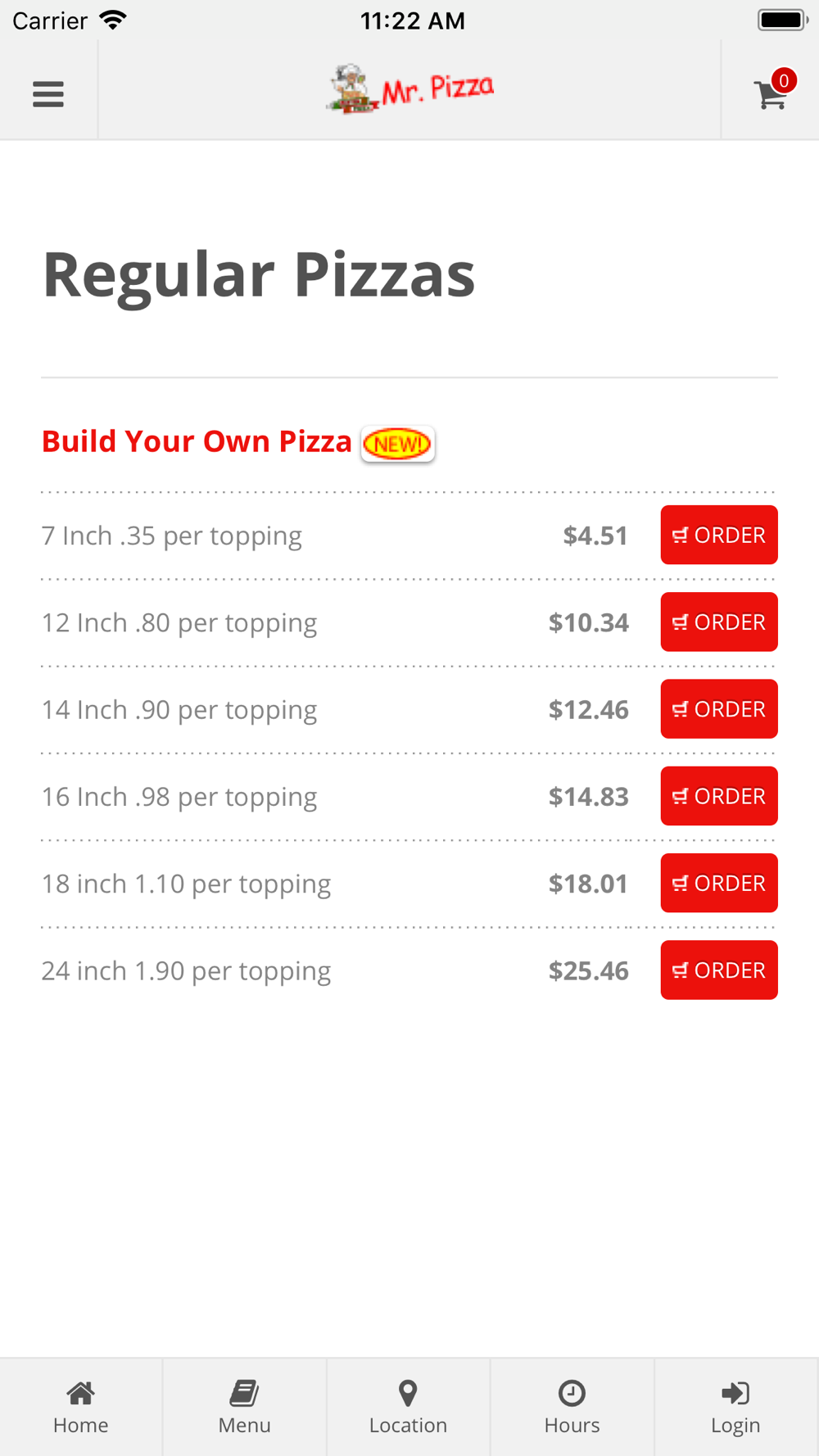Viewport: 819px width, 1456px height.
Task: Go to the Home tab
Action: [81, 1407]
